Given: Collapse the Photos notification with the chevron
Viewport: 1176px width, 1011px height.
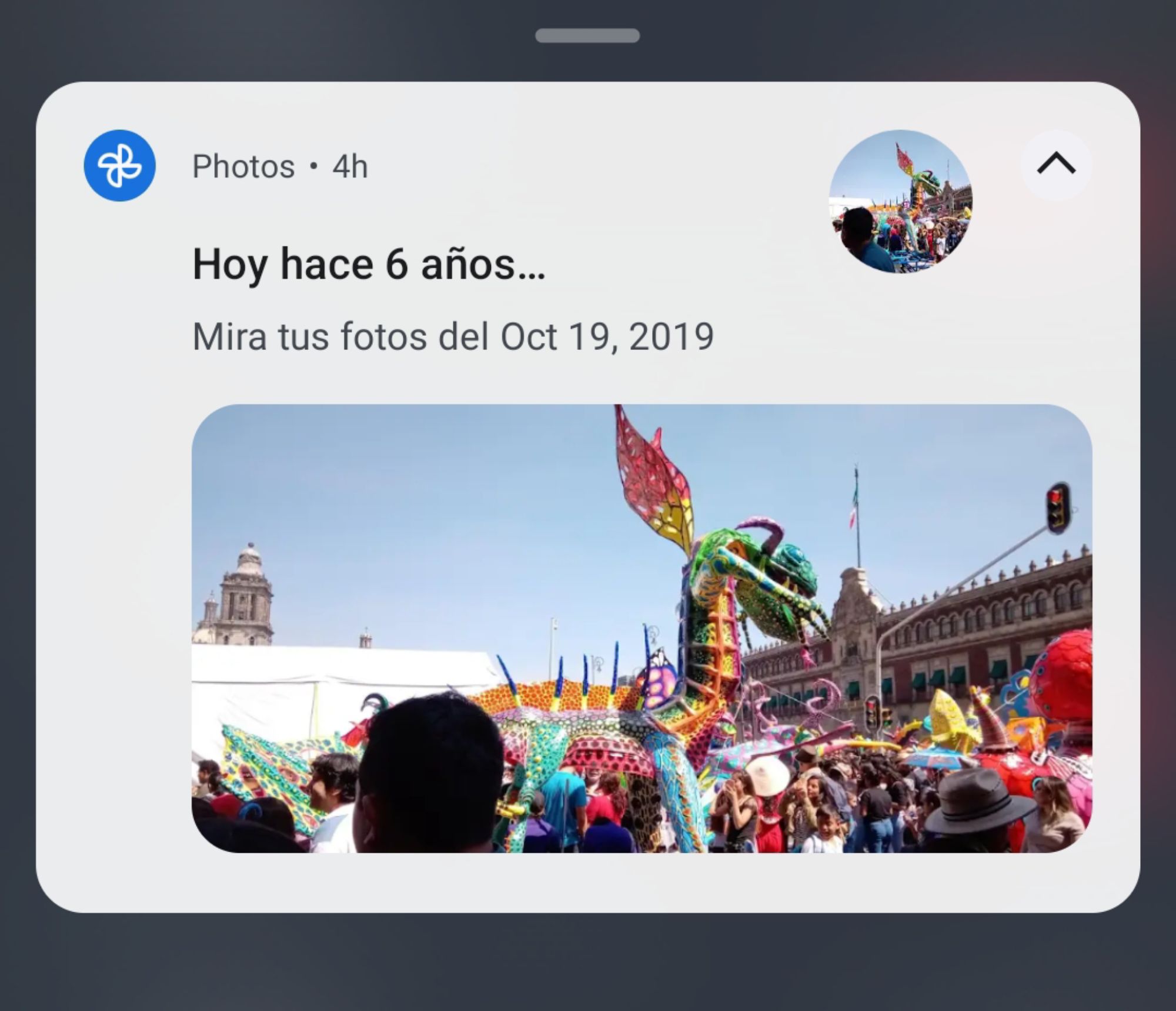Looking at the screenshot, I should 1056,165.
